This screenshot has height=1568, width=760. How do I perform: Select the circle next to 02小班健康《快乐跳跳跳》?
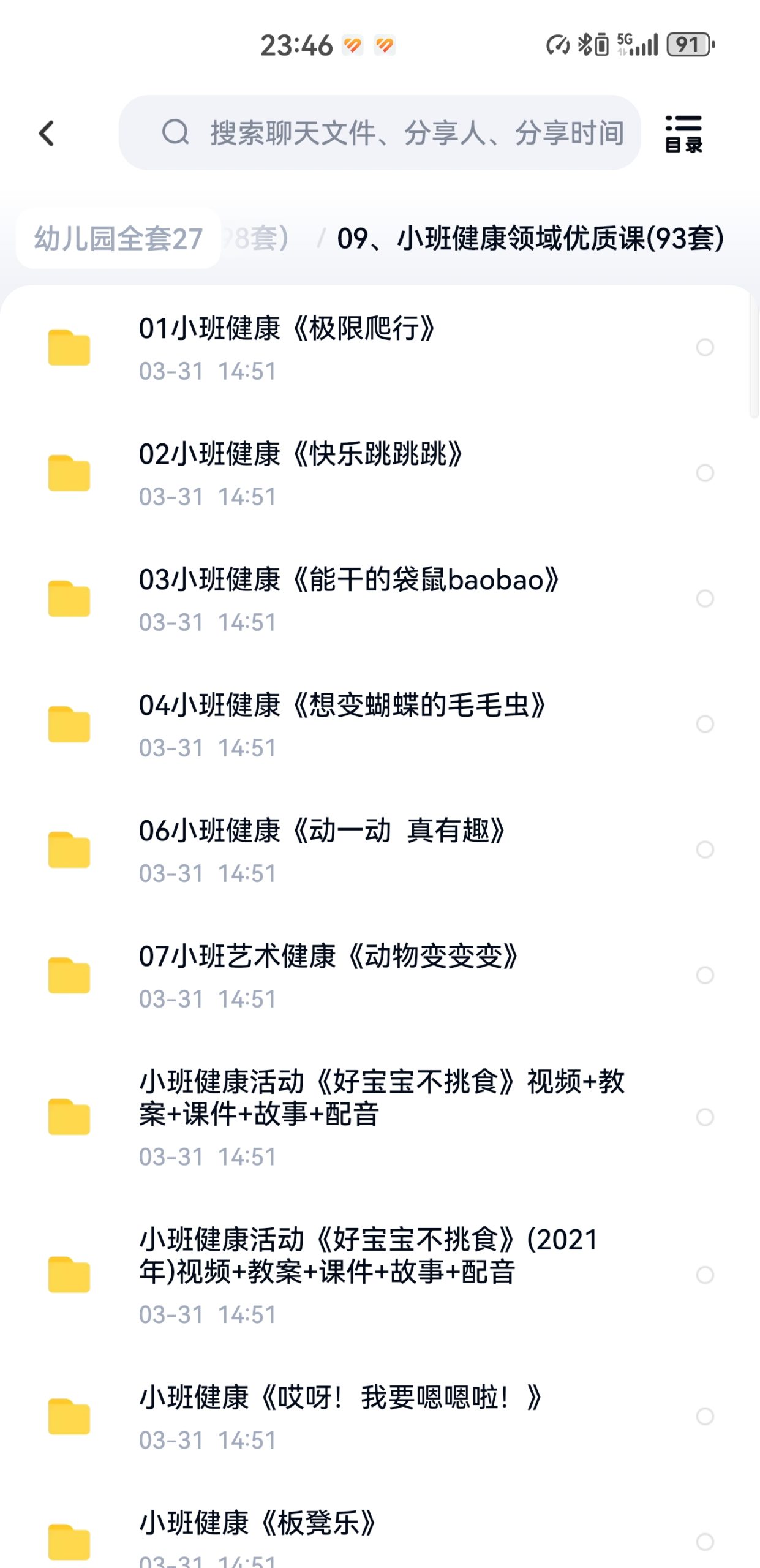[x=705, y=473]
